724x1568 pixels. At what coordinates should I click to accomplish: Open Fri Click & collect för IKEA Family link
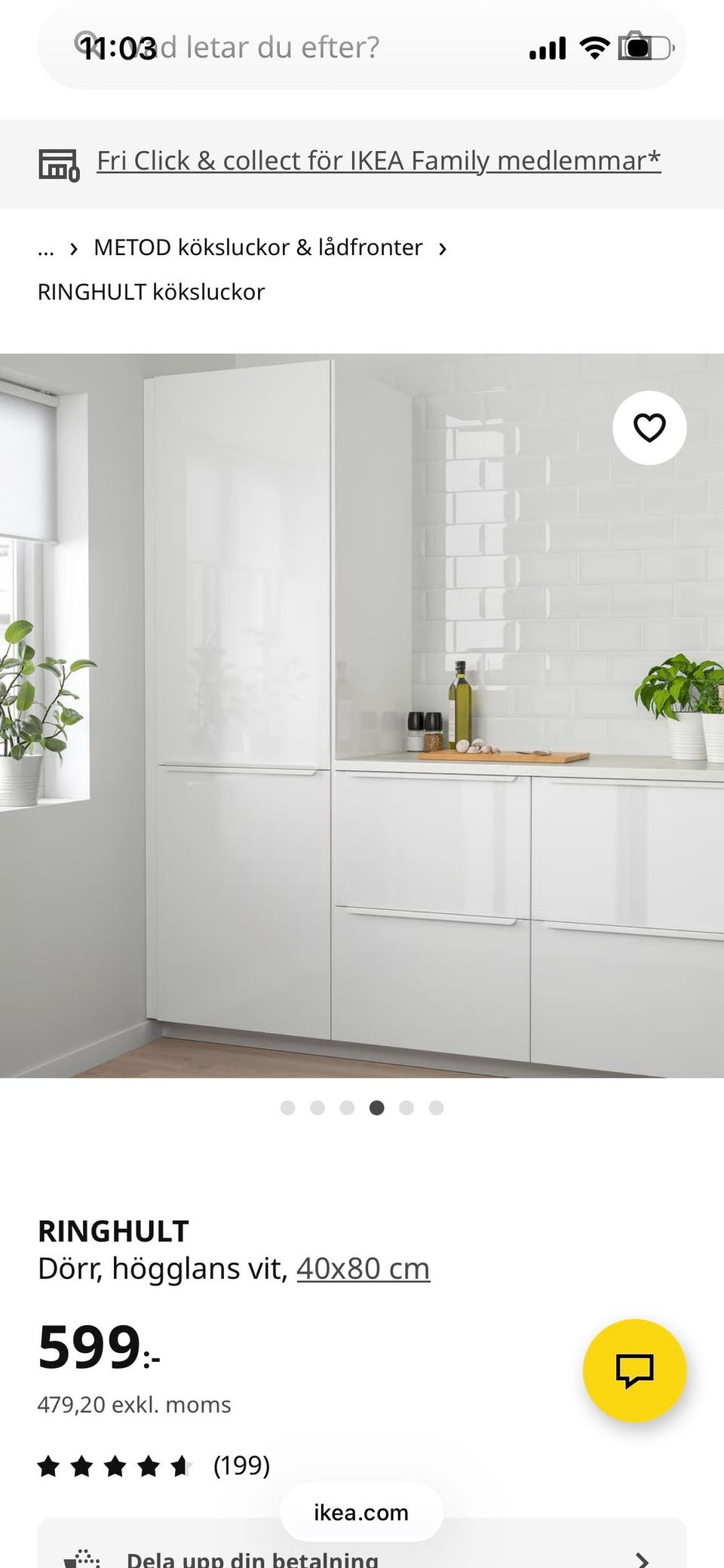pos(379,160)
